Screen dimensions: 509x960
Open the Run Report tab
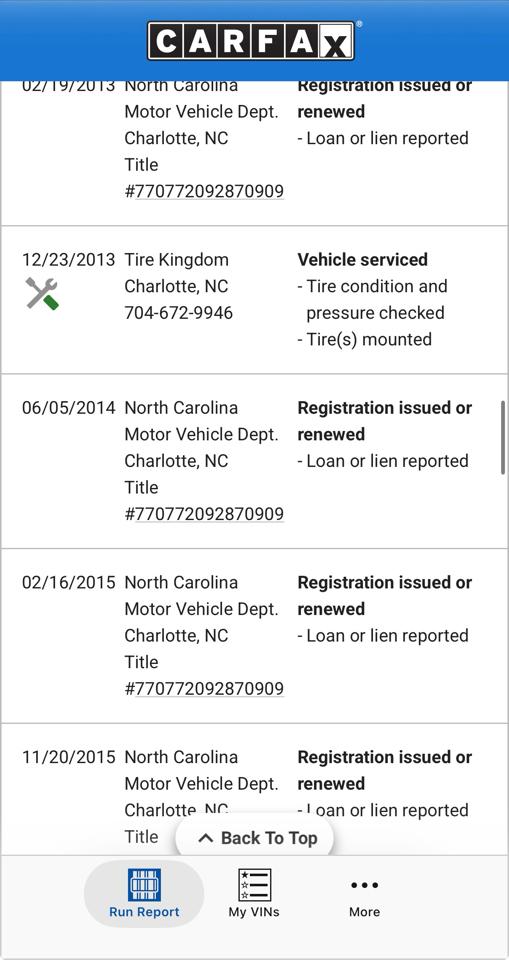tap(144, 893)
